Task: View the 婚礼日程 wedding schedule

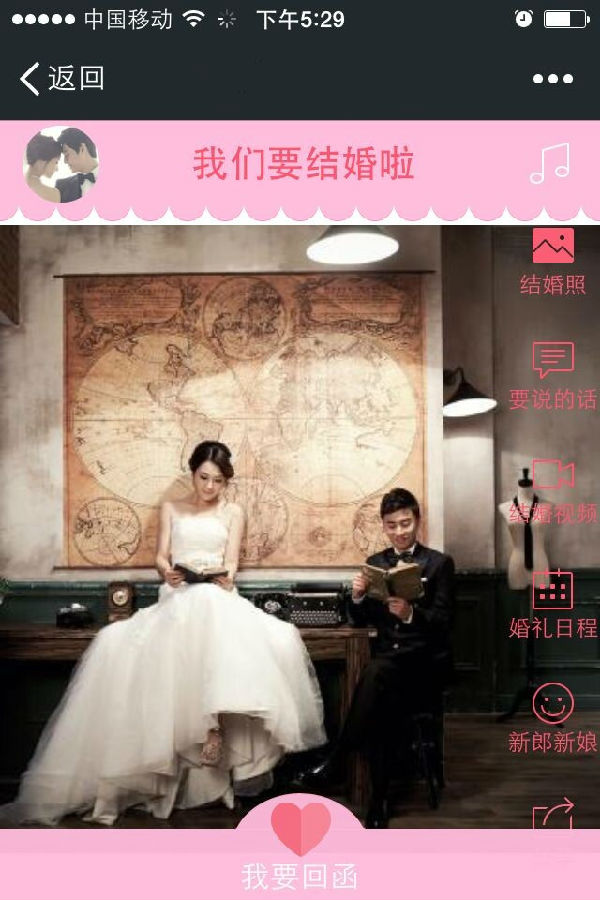Action: (552, 605)
